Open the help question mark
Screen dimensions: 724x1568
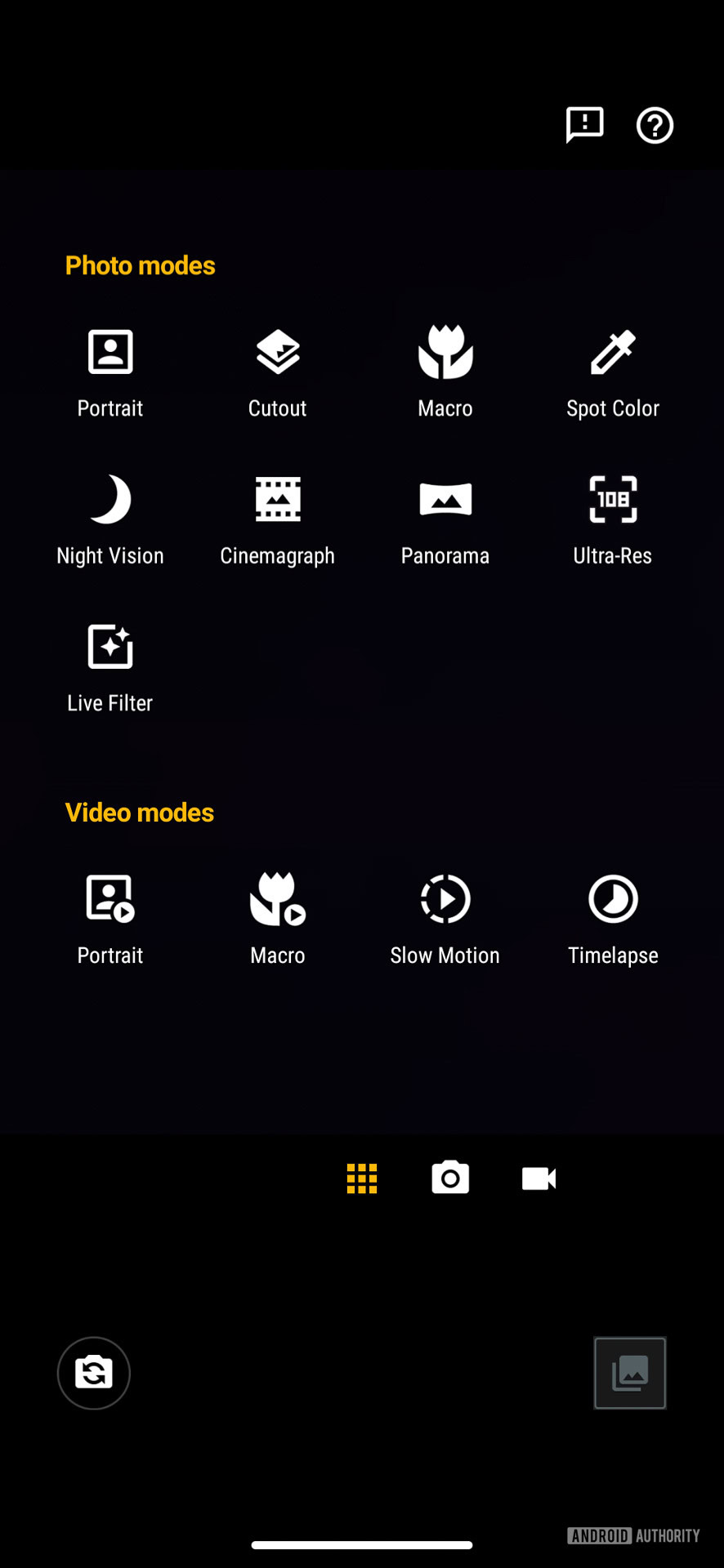pyautogui.click(x=655, y=126)
